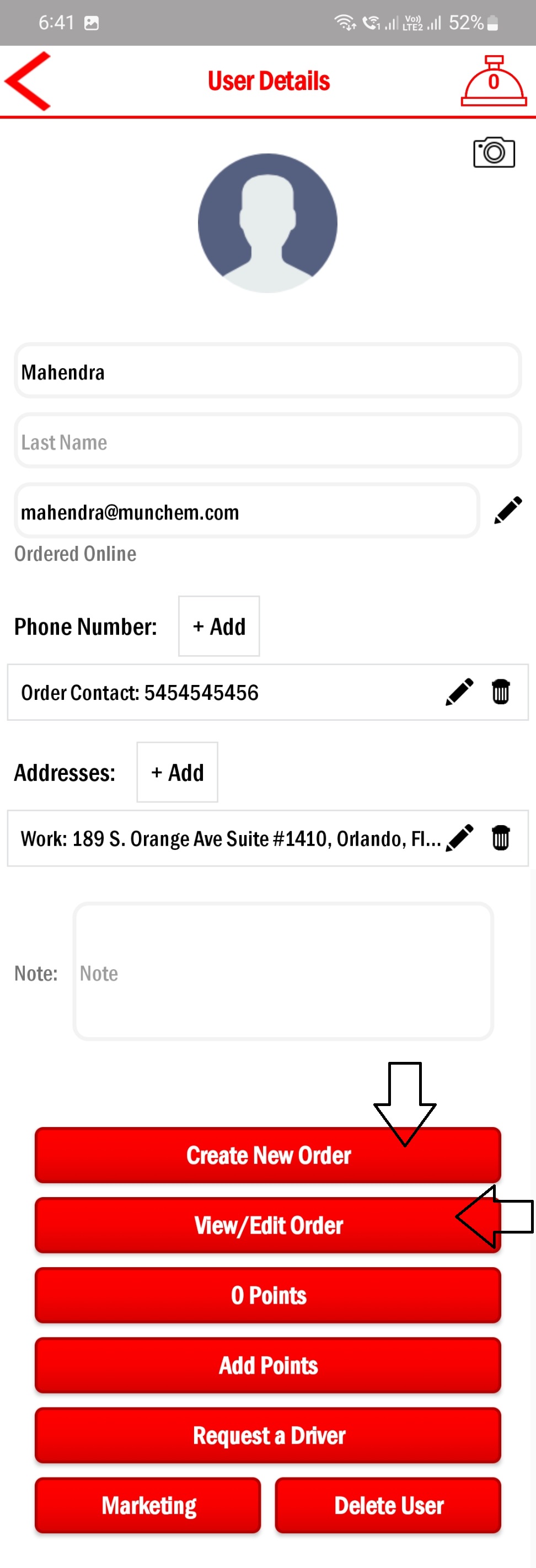Create New Order for this user

coord(267,1155)
